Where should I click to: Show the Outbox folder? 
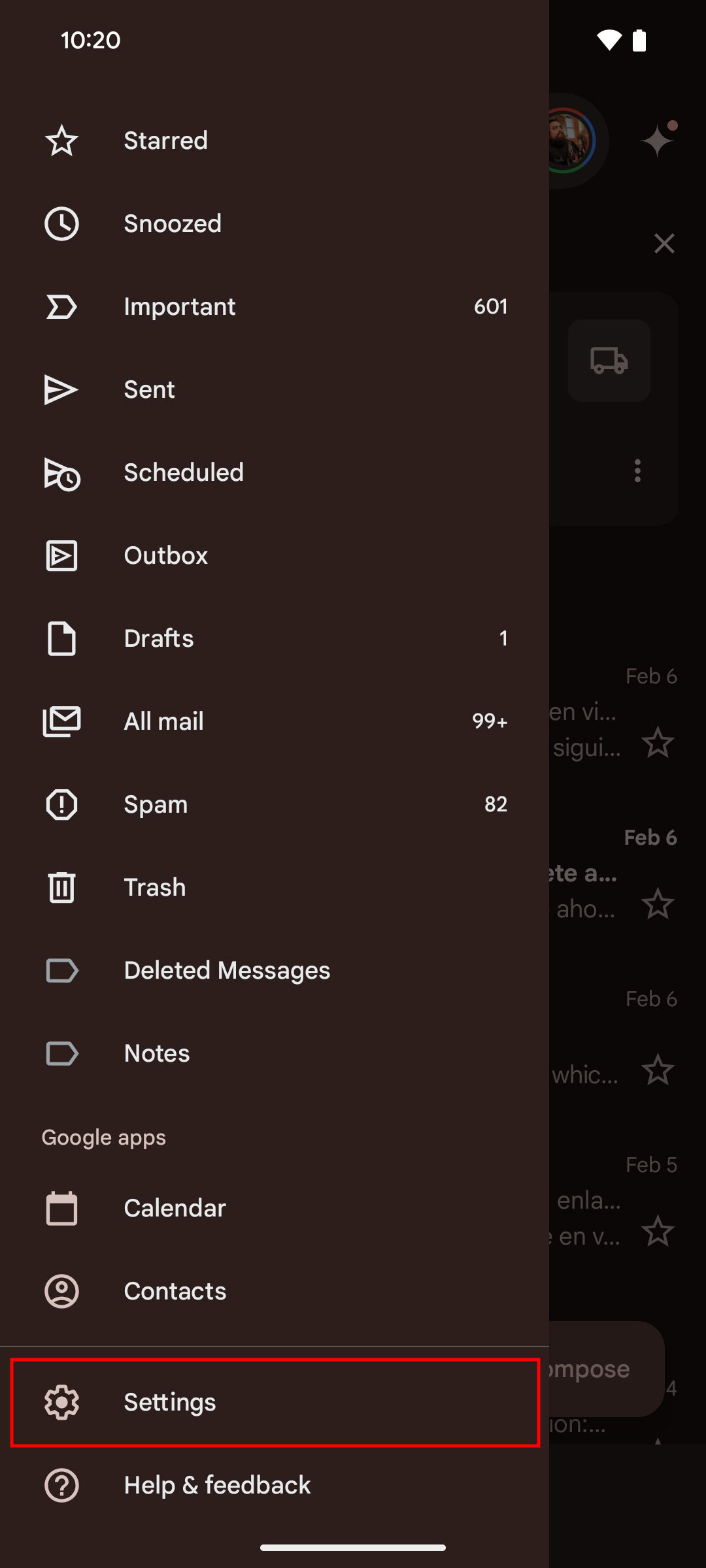click(x=166, y=555)
